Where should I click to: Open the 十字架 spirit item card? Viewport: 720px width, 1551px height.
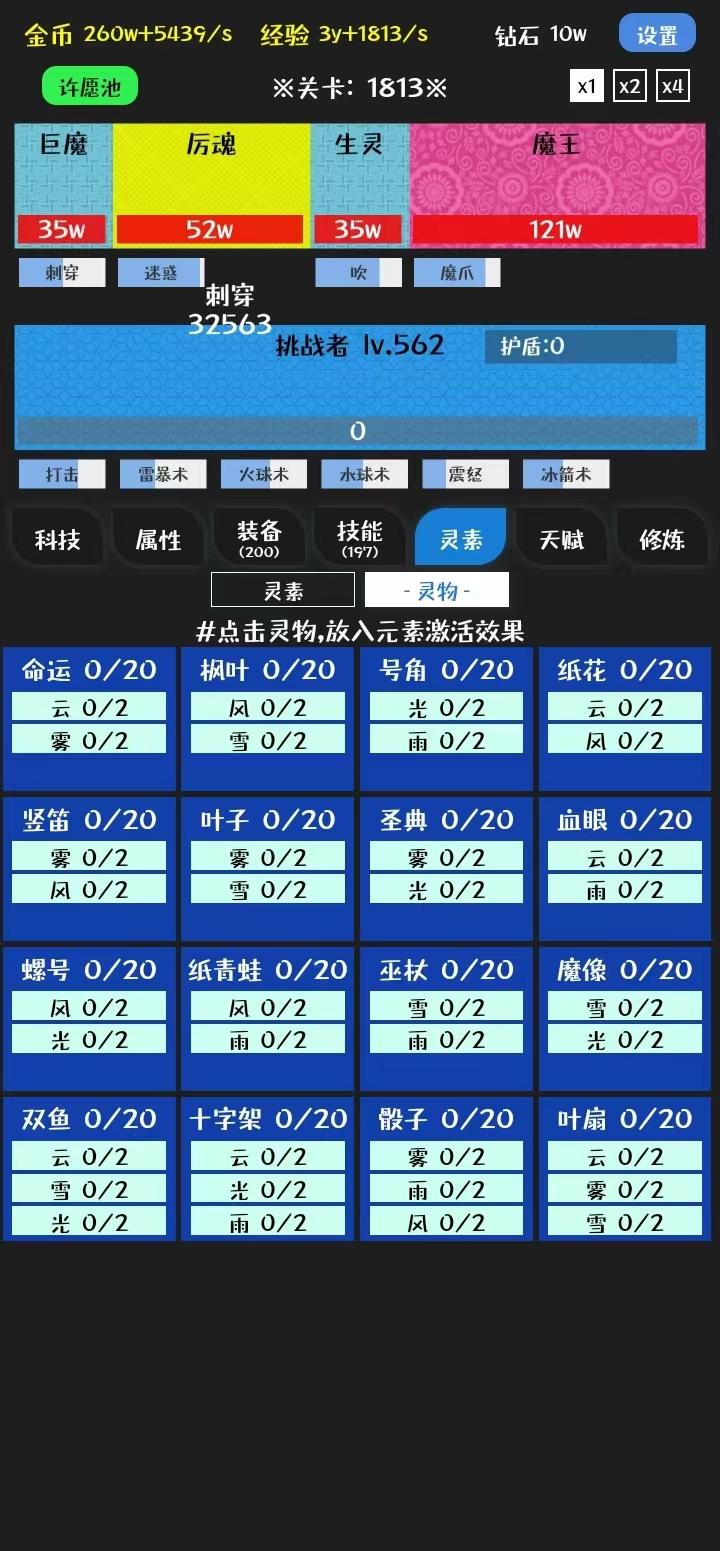[x=267, y=1119]
